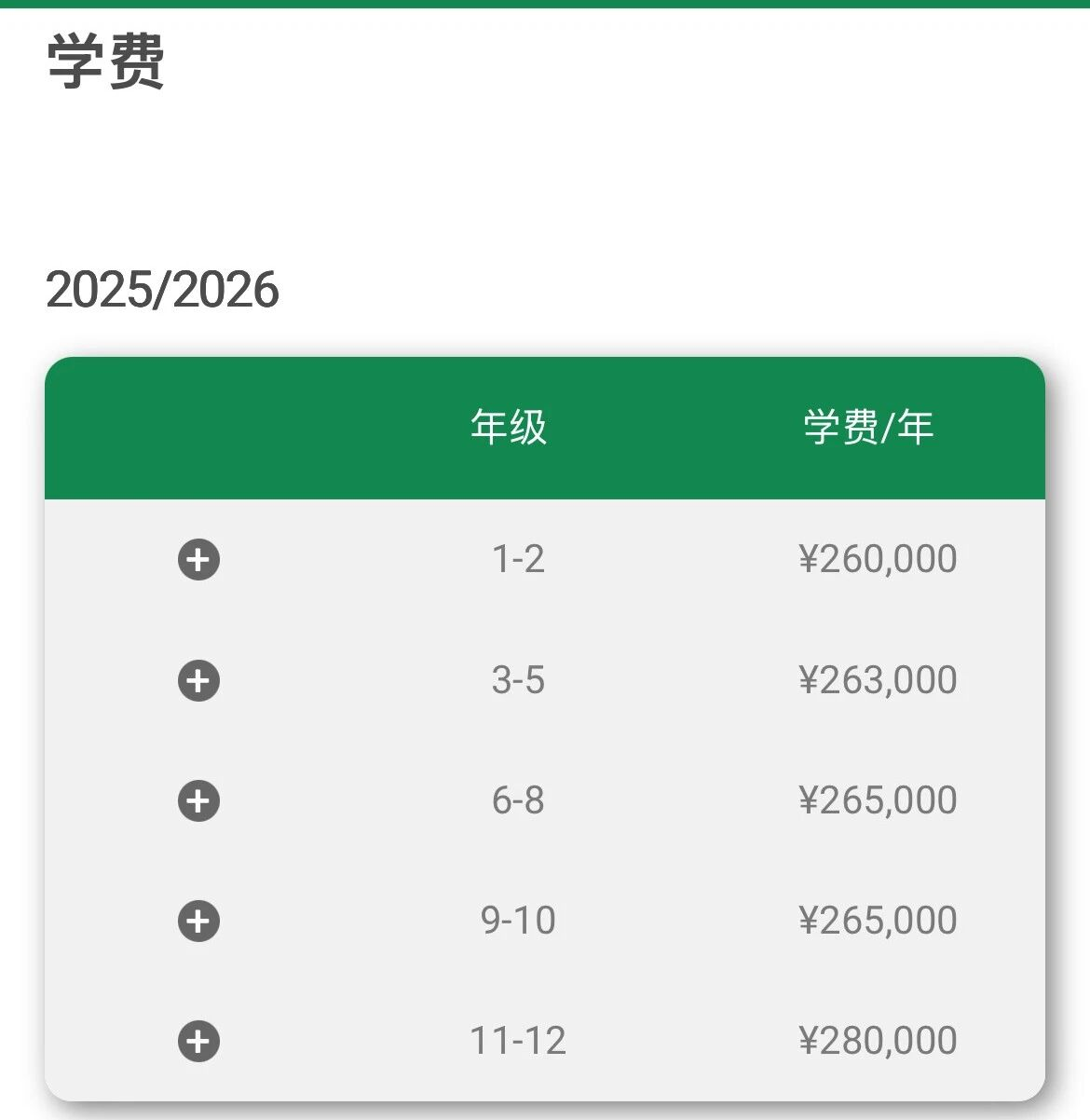The image size is (1090, 1120).
Task: Expand the grade 9-10 row details
Action: point(198,921)
